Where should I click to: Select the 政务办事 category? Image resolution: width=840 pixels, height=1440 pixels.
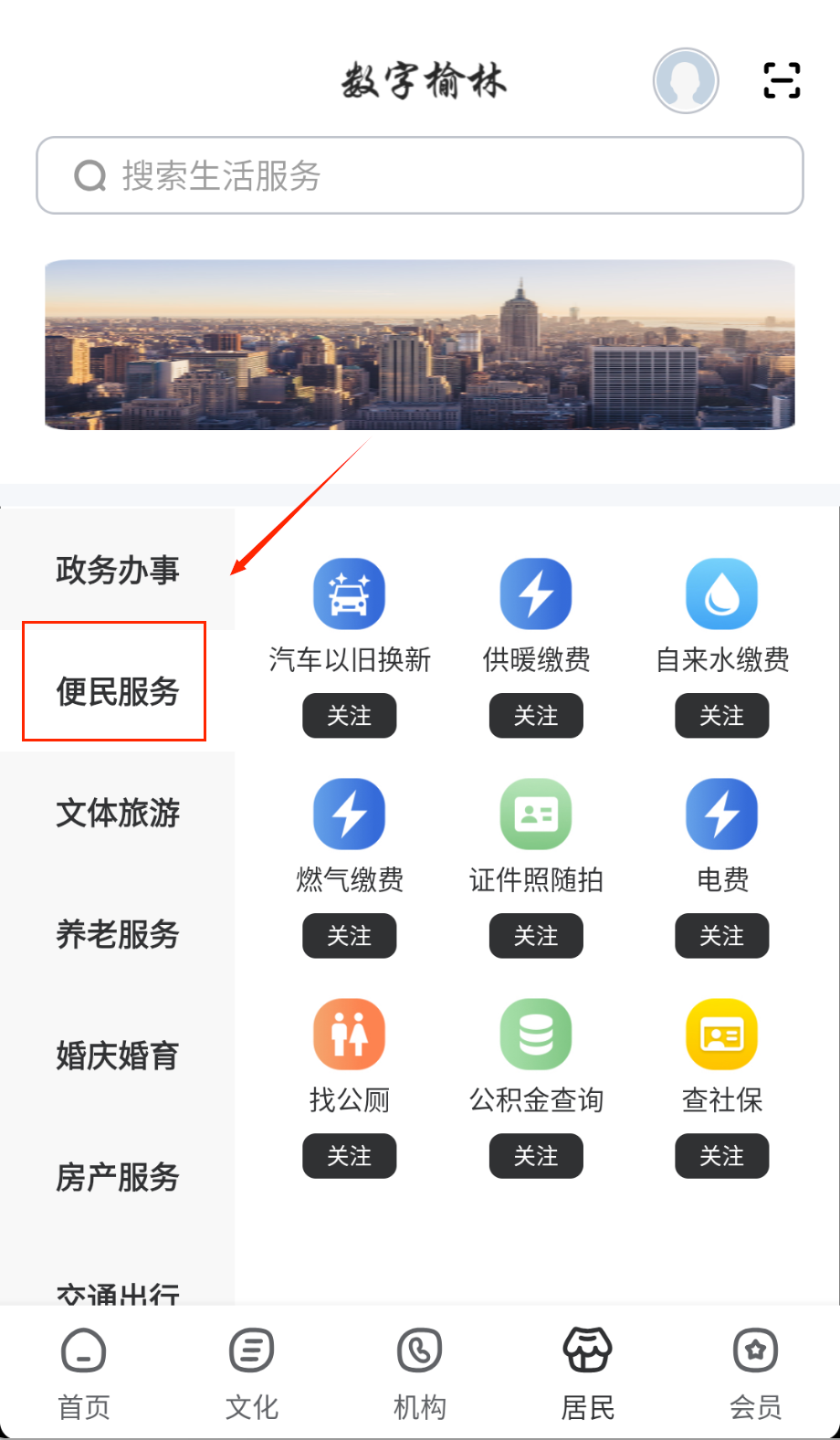[x=118, y=570]
